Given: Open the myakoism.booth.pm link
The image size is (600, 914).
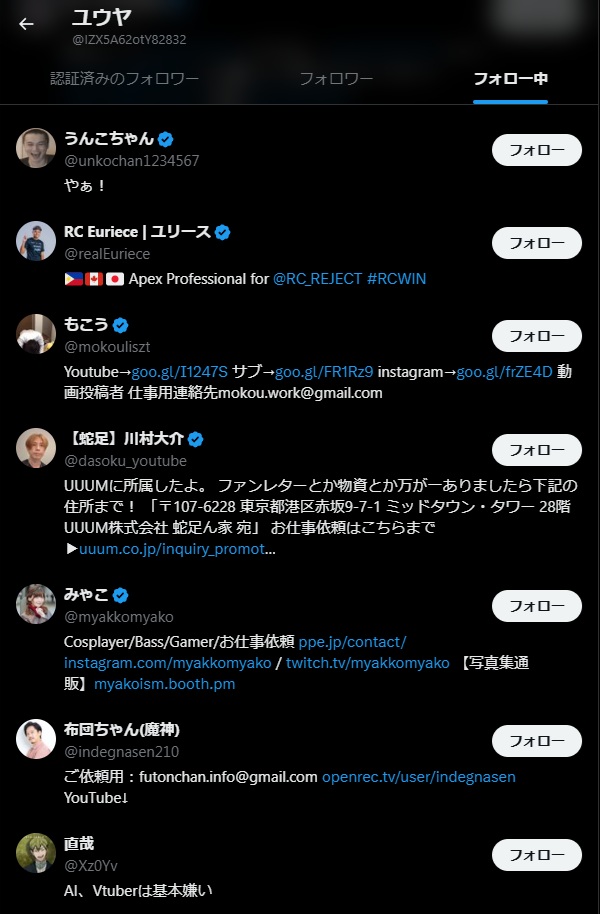Looking at the screenshot, I should pos(165,683).
